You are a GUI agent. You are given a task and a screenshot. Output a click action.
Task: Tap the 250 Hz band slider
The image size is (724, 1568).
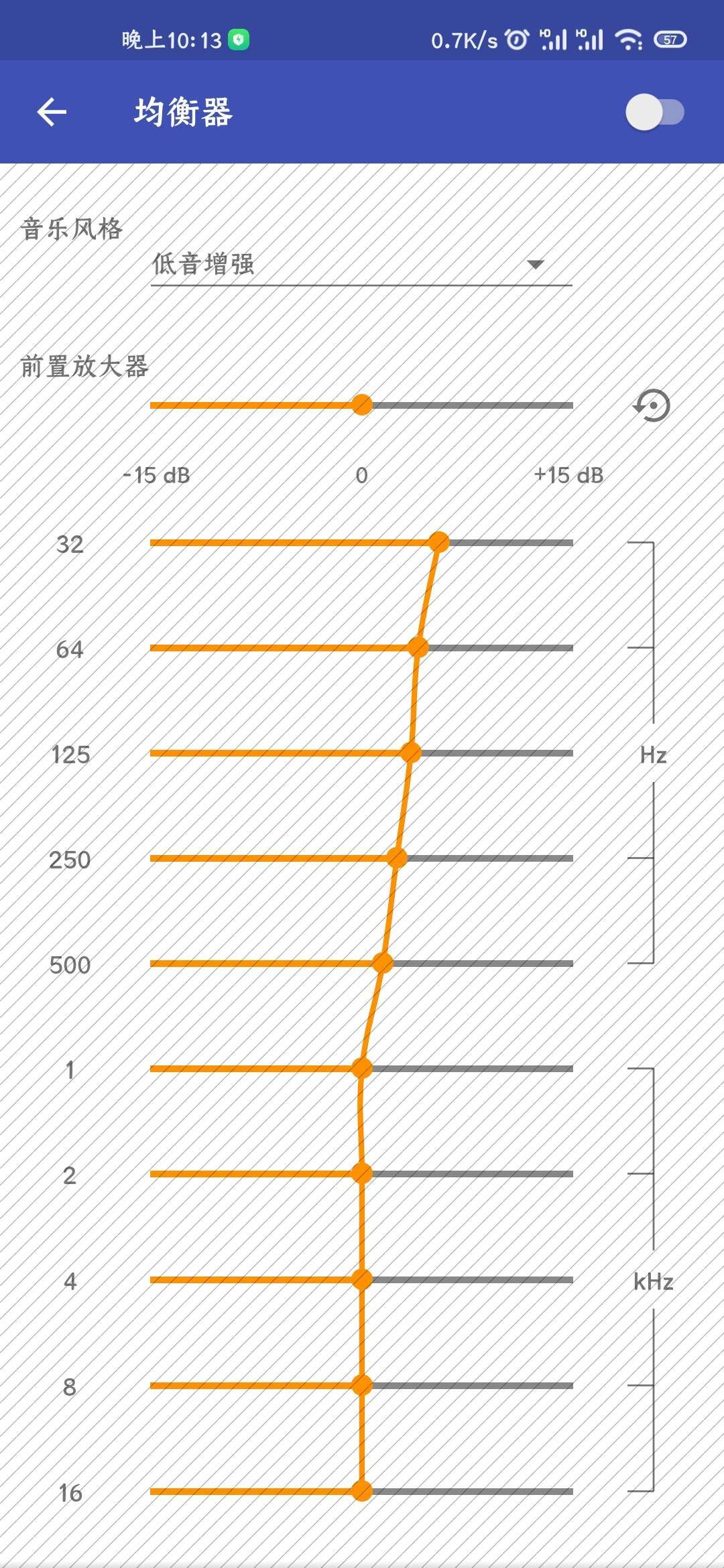397,858
